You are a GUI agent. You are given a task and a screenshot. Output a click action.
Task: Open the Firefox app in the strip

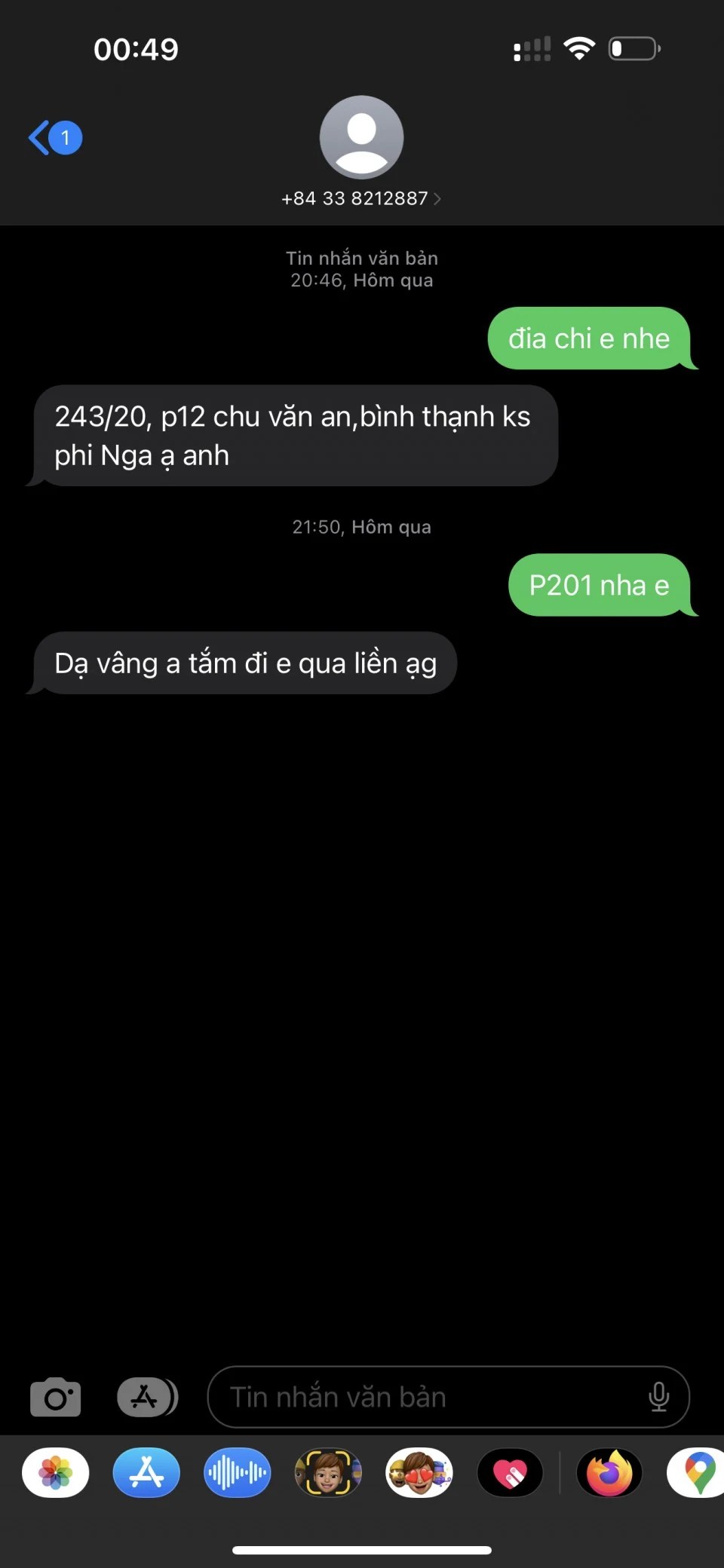pyautogui.click(x=609, y=1472)
